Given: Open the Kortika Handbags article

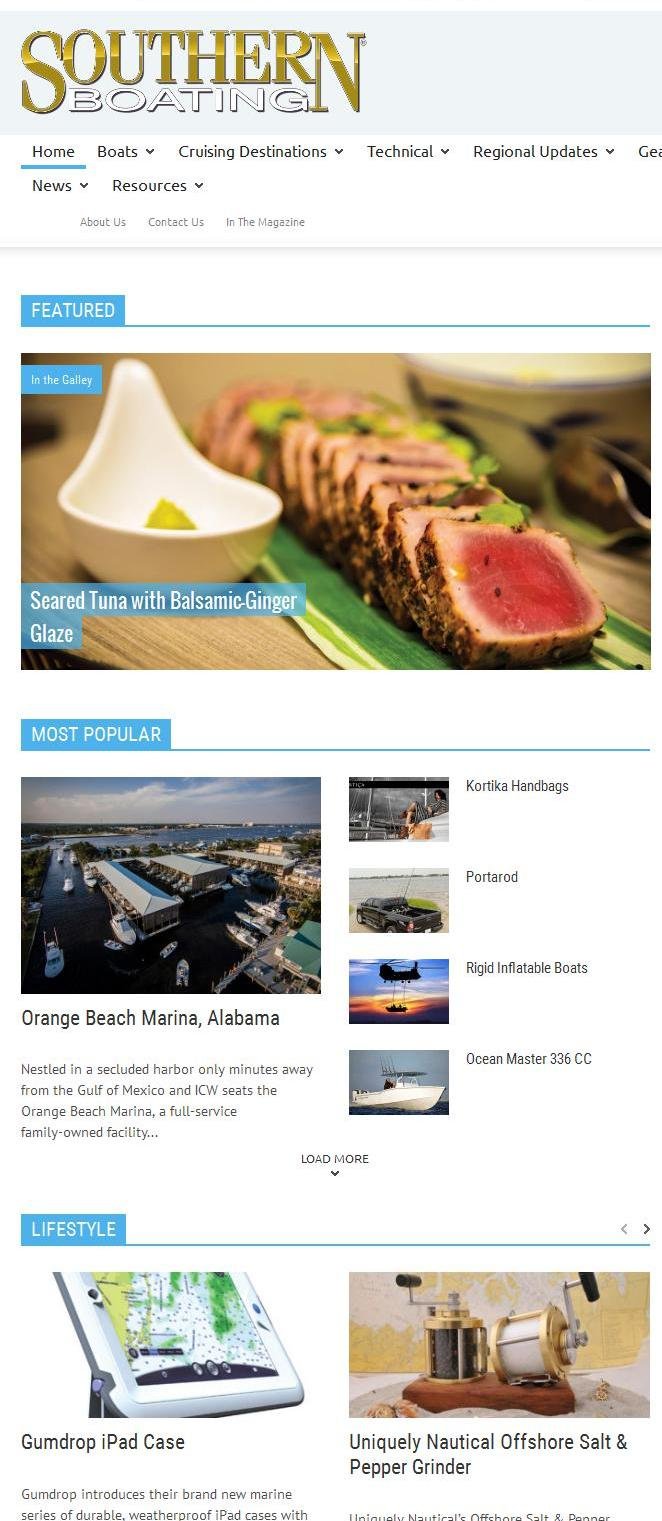Looking at the screenshot, I should (x=517, y=786).
